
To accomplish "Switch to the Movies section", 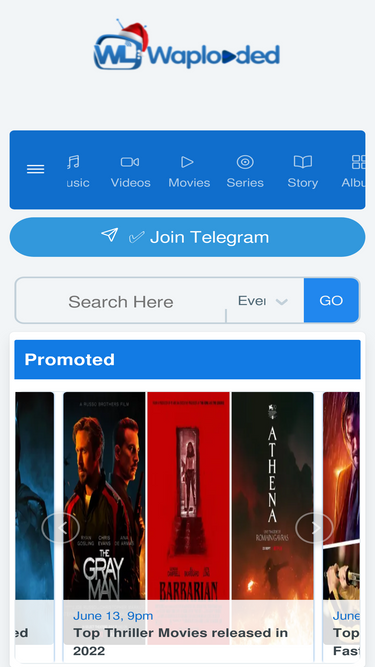I will (189, 172).
